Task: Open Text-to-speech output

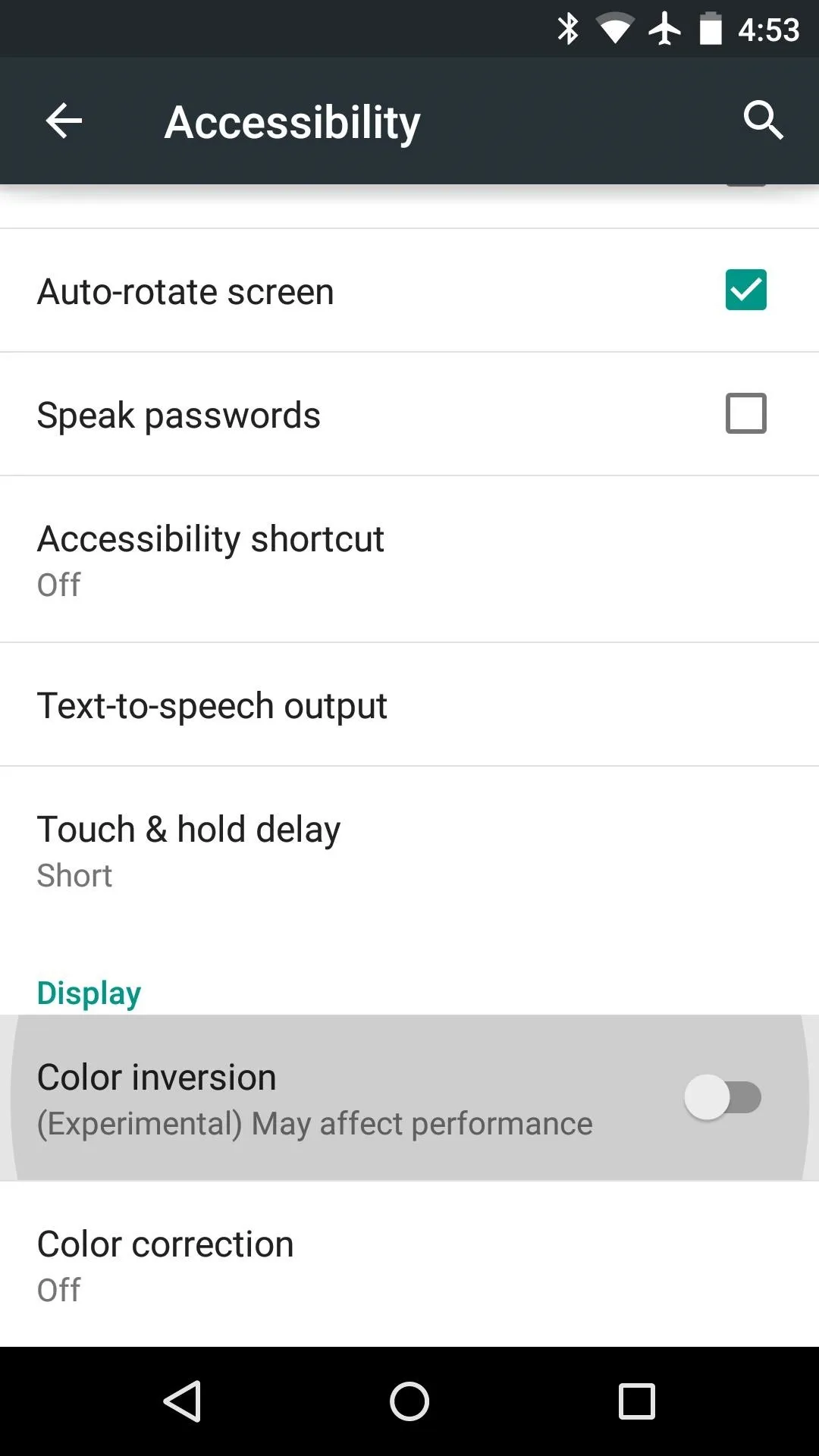Action: (409, 705)
